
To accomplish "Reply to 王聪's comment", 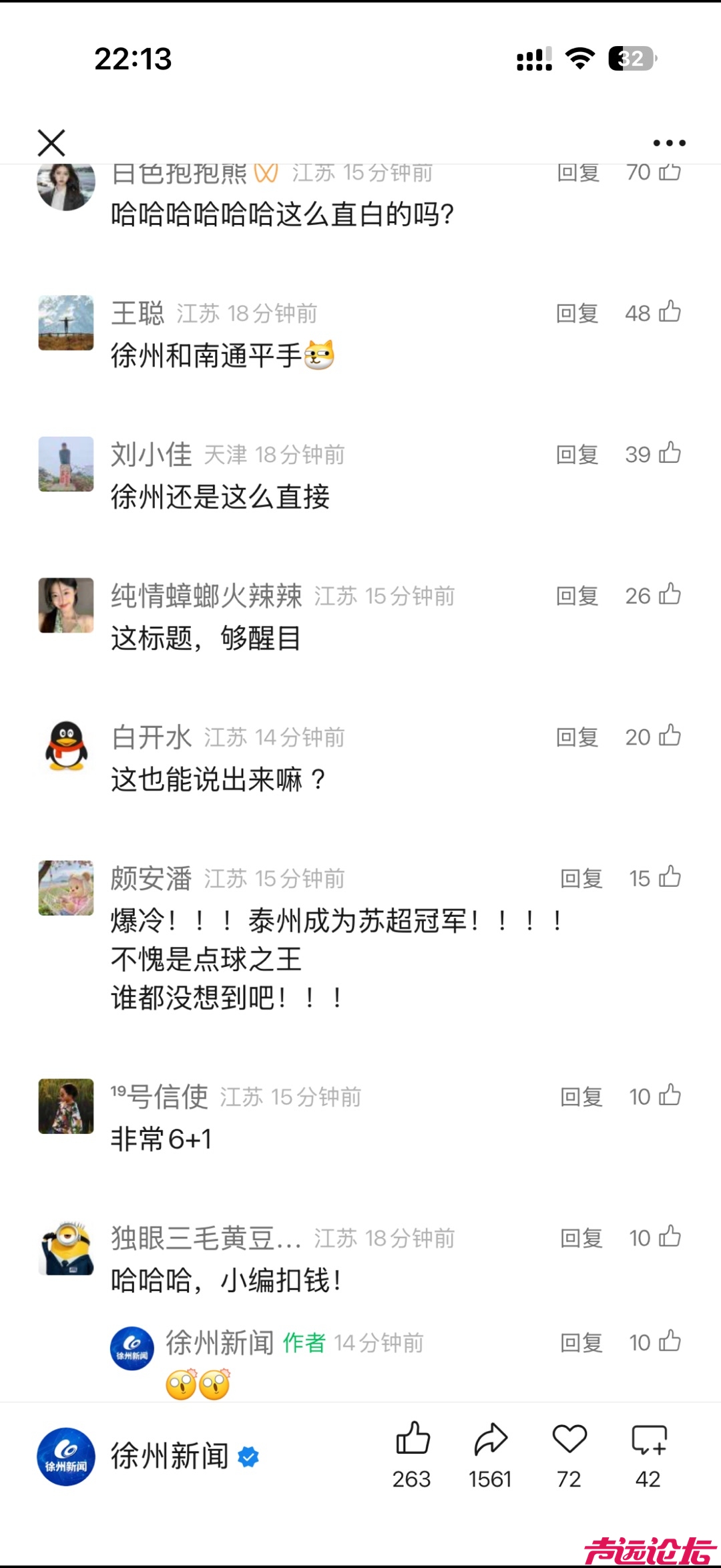I will (x=577, y=313).
